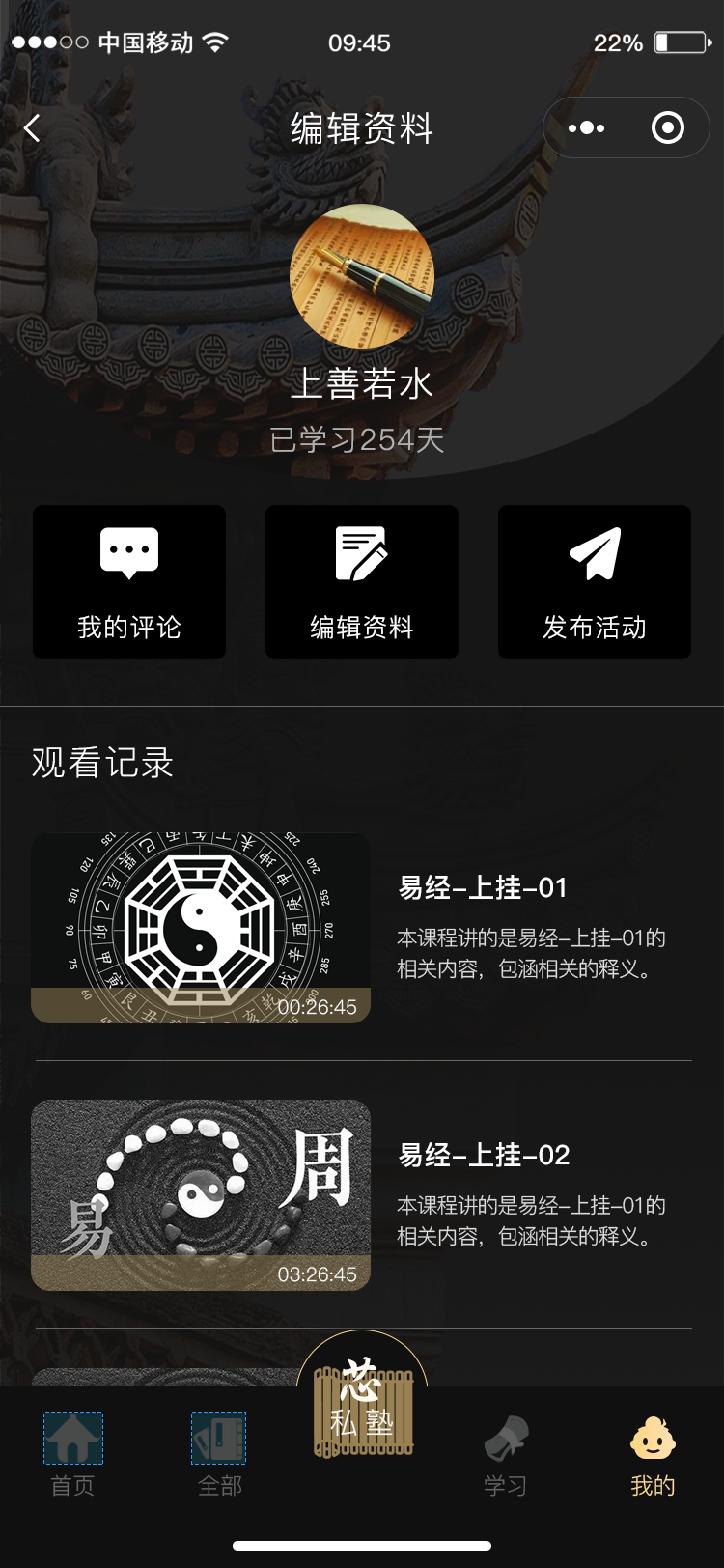Tap 发布活动 to publish an activity

point(595,582)
